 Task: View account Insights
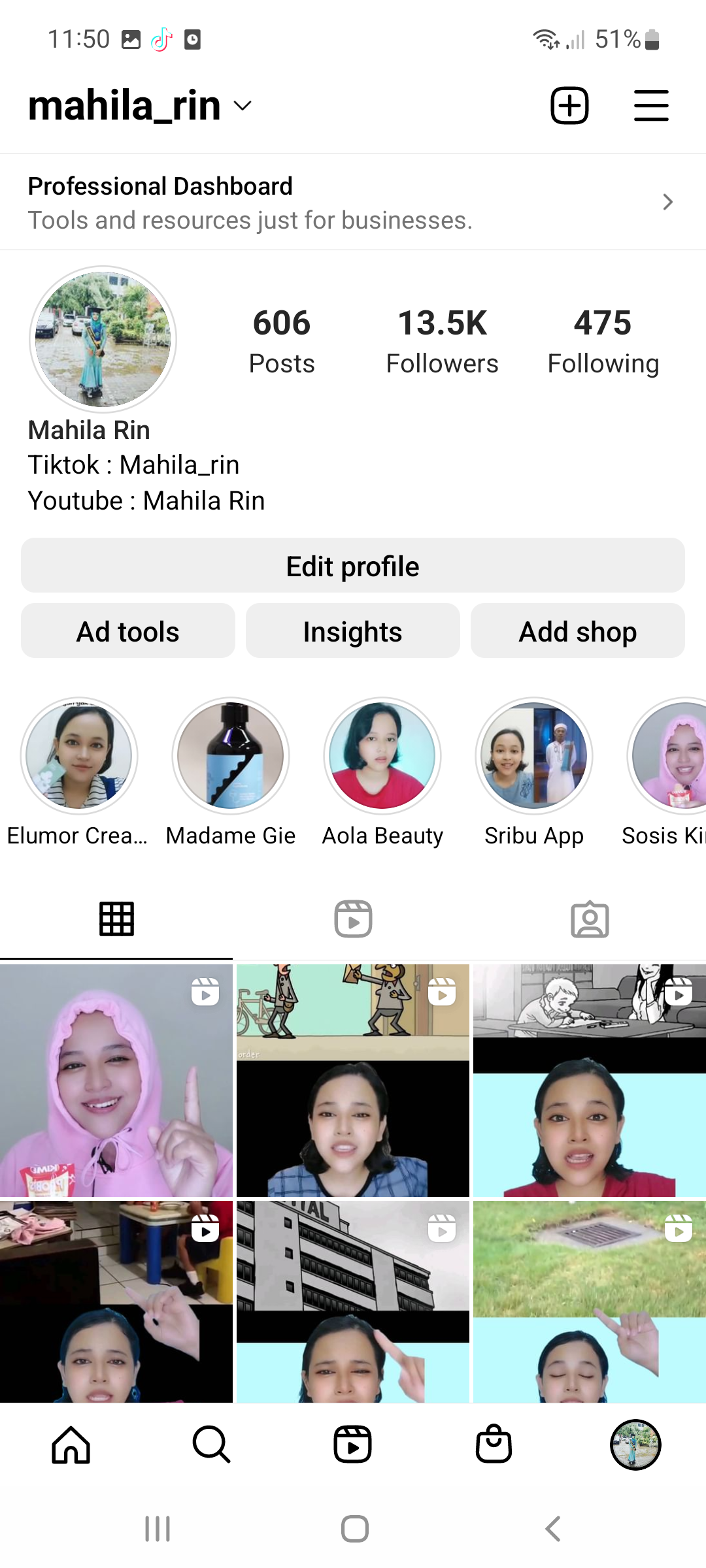pos(353,631)
